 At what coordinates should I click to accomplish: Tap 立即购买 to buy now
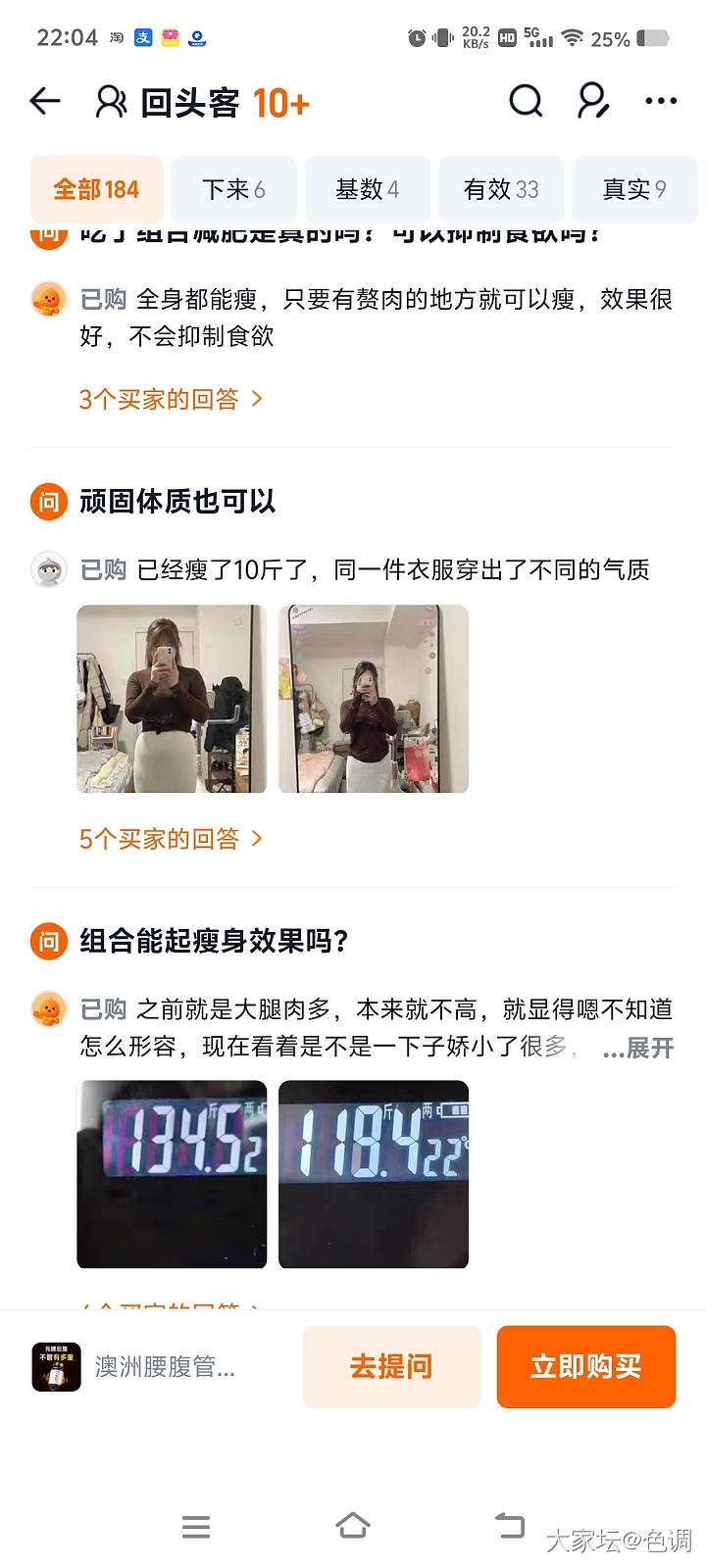(x=585, y=1367)
